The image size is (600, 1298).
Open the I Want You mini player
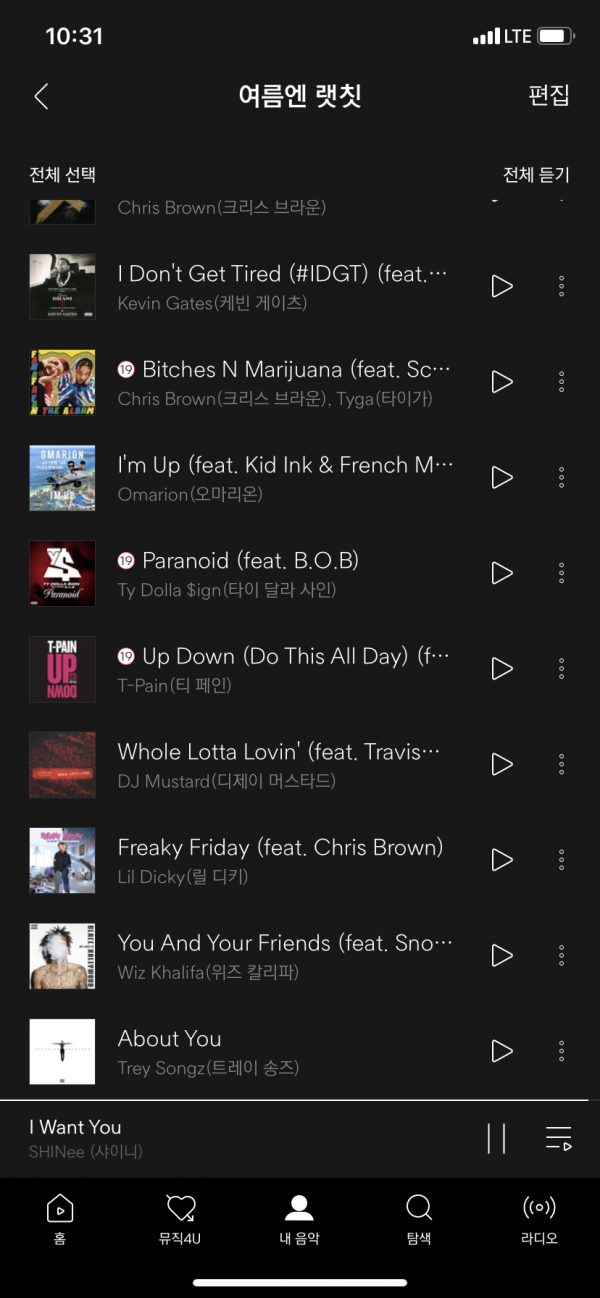pyautogui.click(x=200, y=1138)
